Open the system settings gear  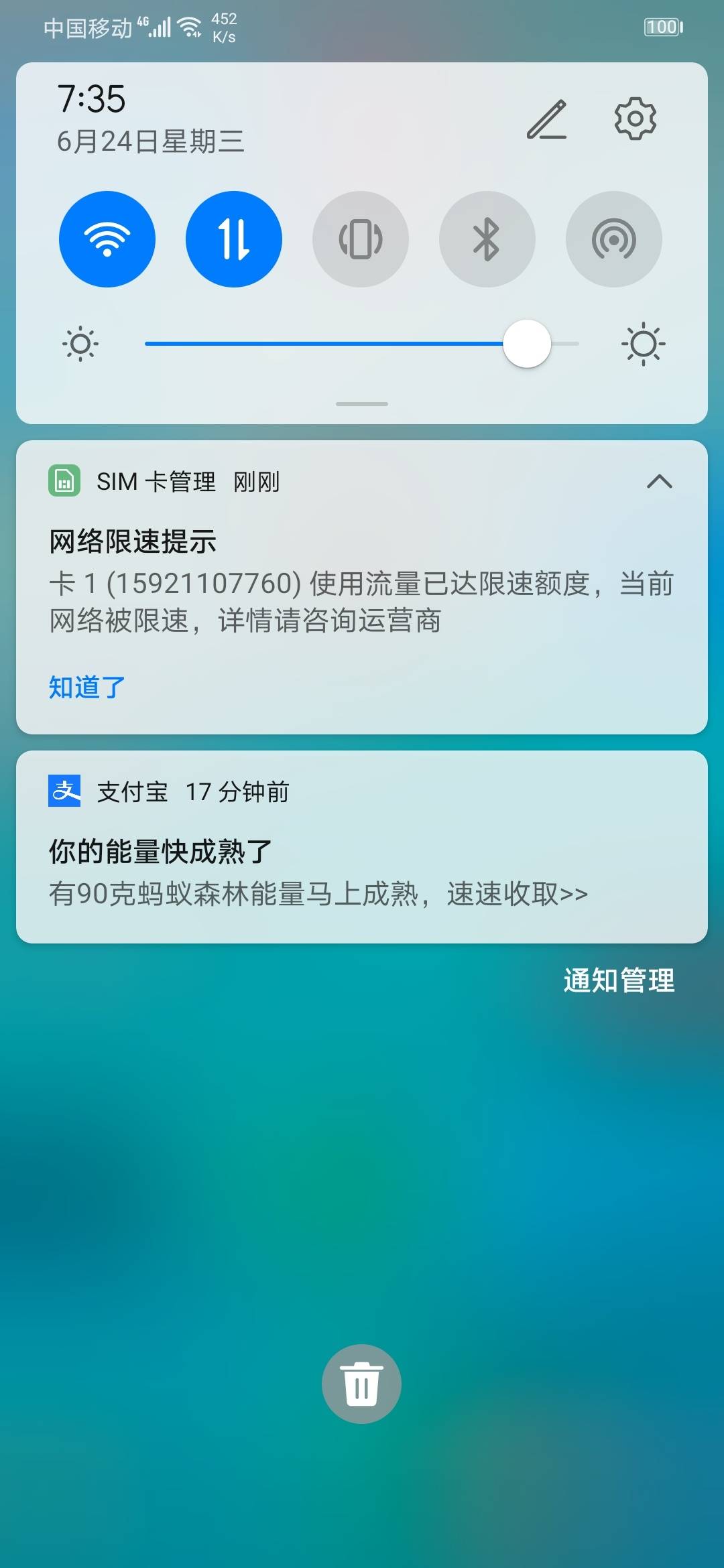[635, 119]
